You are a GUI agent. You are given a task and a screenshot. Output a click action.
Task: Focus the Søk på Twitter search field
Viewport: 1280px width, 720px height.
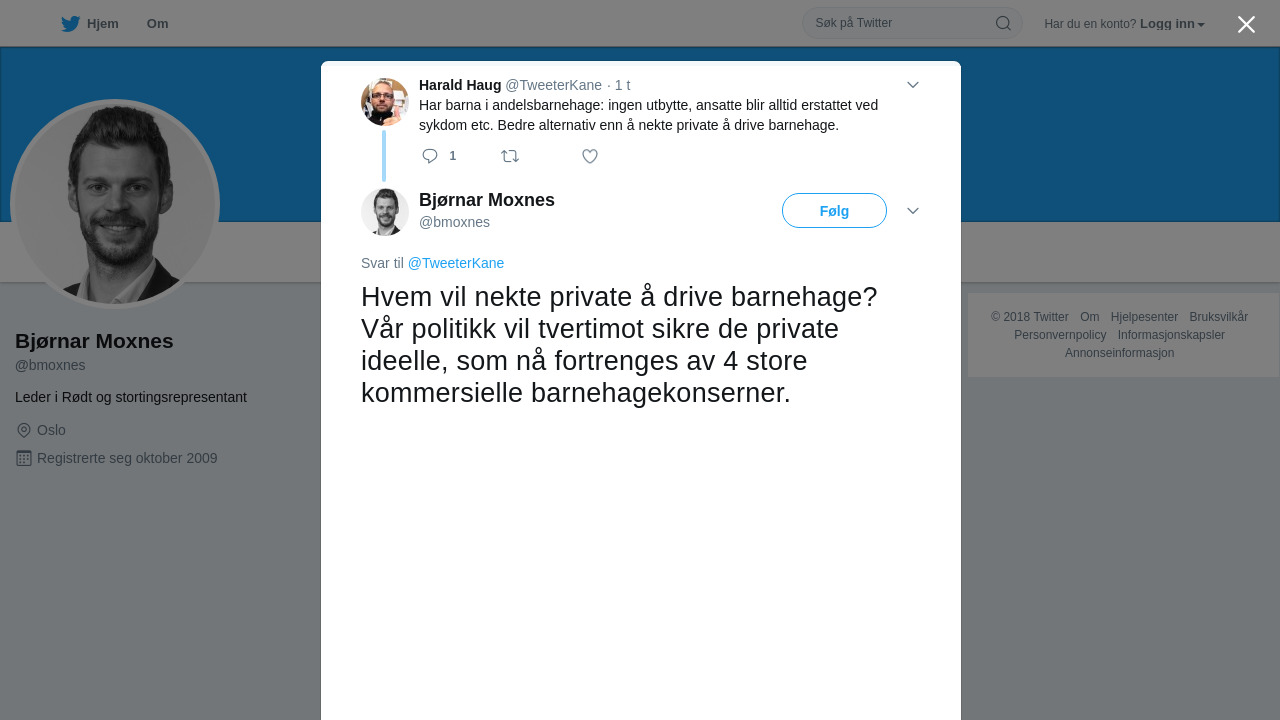(x=900, y=23)
